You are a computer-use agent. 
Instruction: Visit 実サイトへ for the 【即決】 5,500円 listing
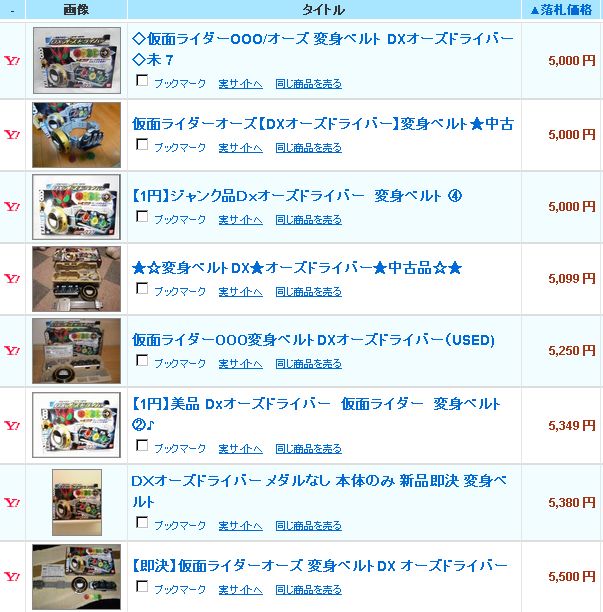point(240,588)
